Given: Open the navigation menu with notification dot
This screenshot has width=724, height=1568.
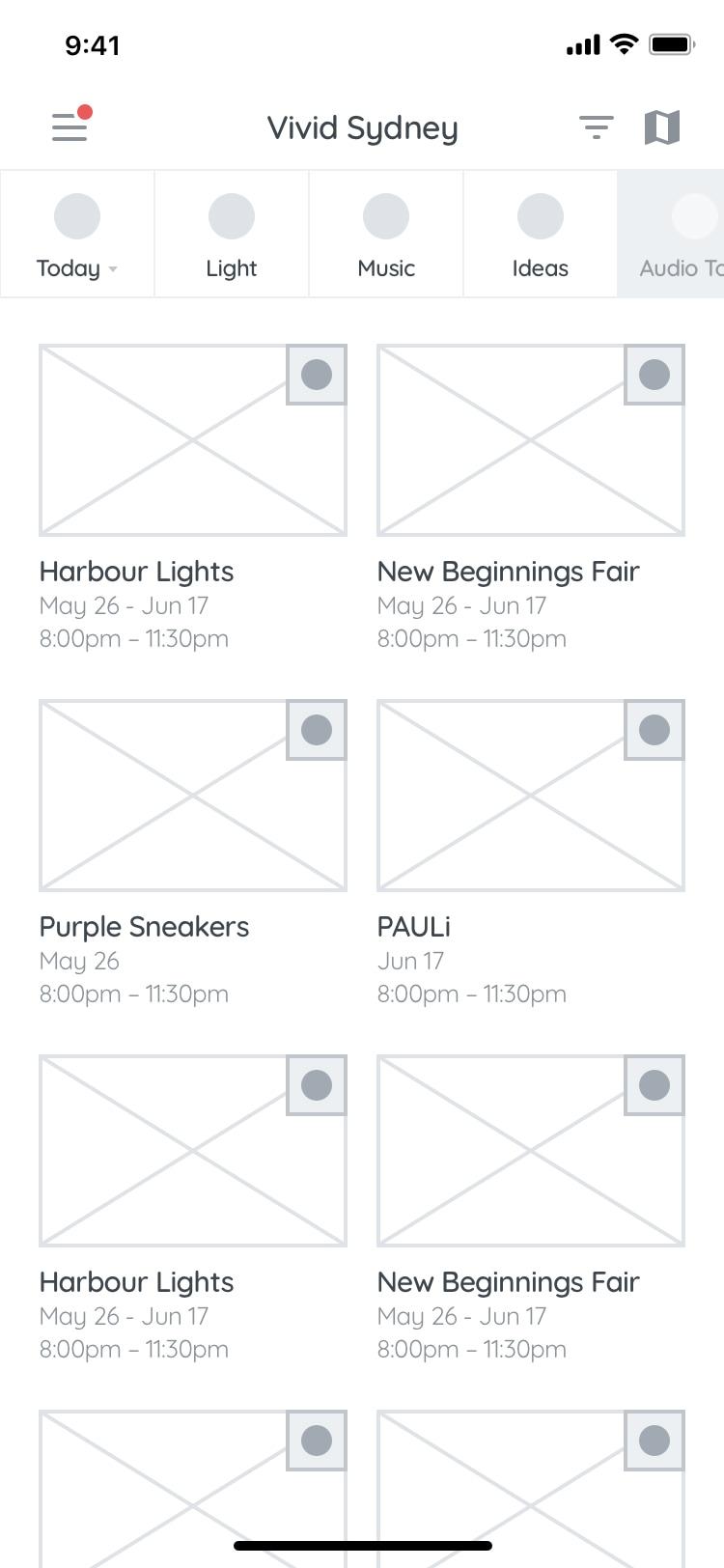Looking at the screenshot, I should coord(69,126).
